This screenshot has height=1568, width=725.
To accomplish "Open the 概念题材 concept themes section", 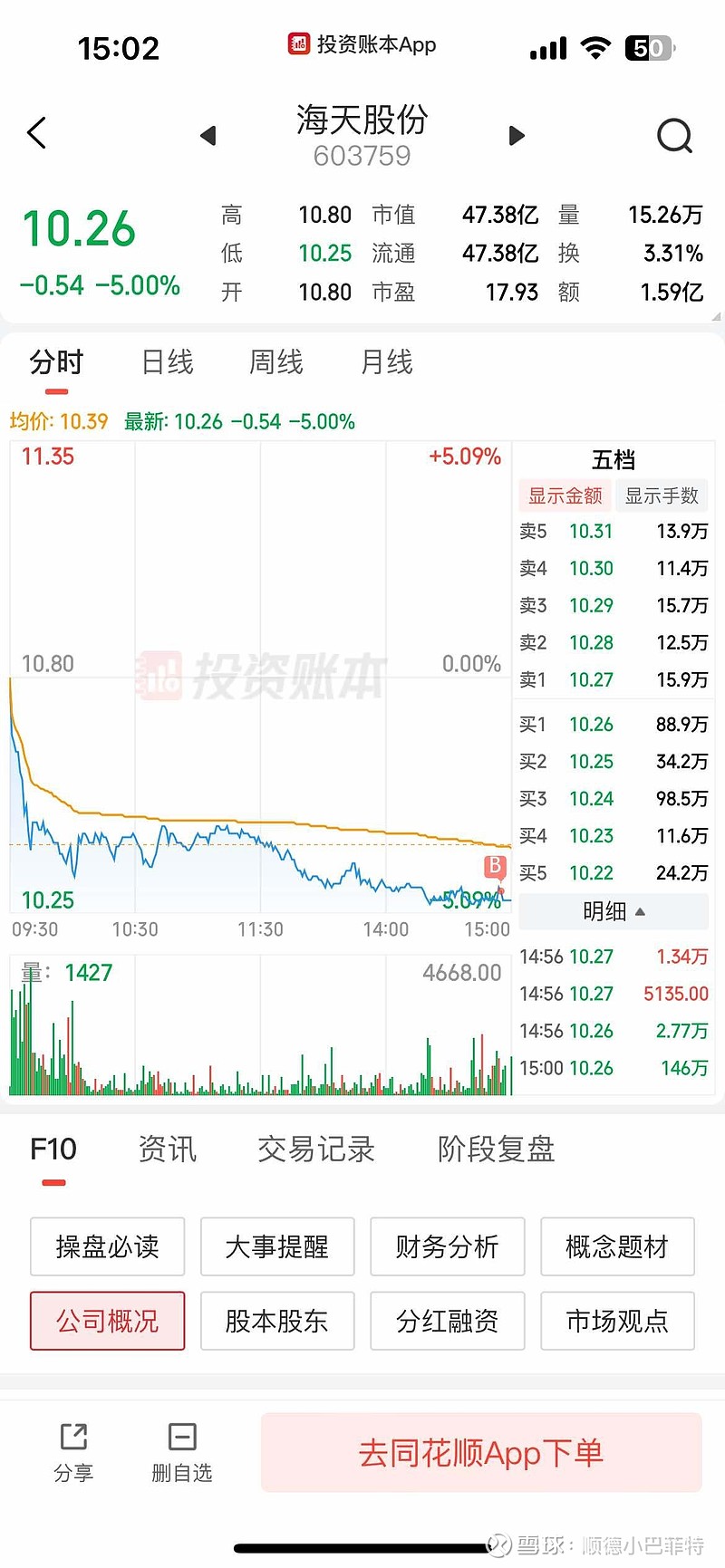I will pos(617,1246).
